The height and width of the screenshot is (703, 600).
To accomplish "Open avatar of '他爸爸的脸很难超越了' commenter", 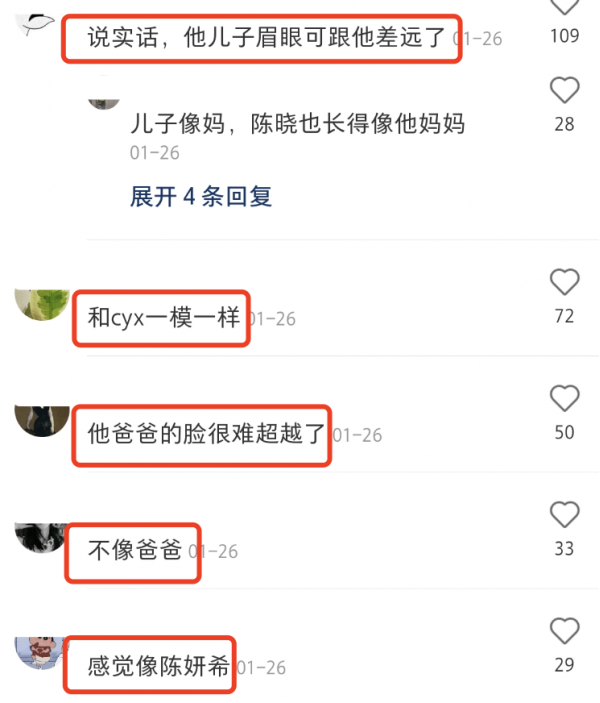I will coord(41,420).
